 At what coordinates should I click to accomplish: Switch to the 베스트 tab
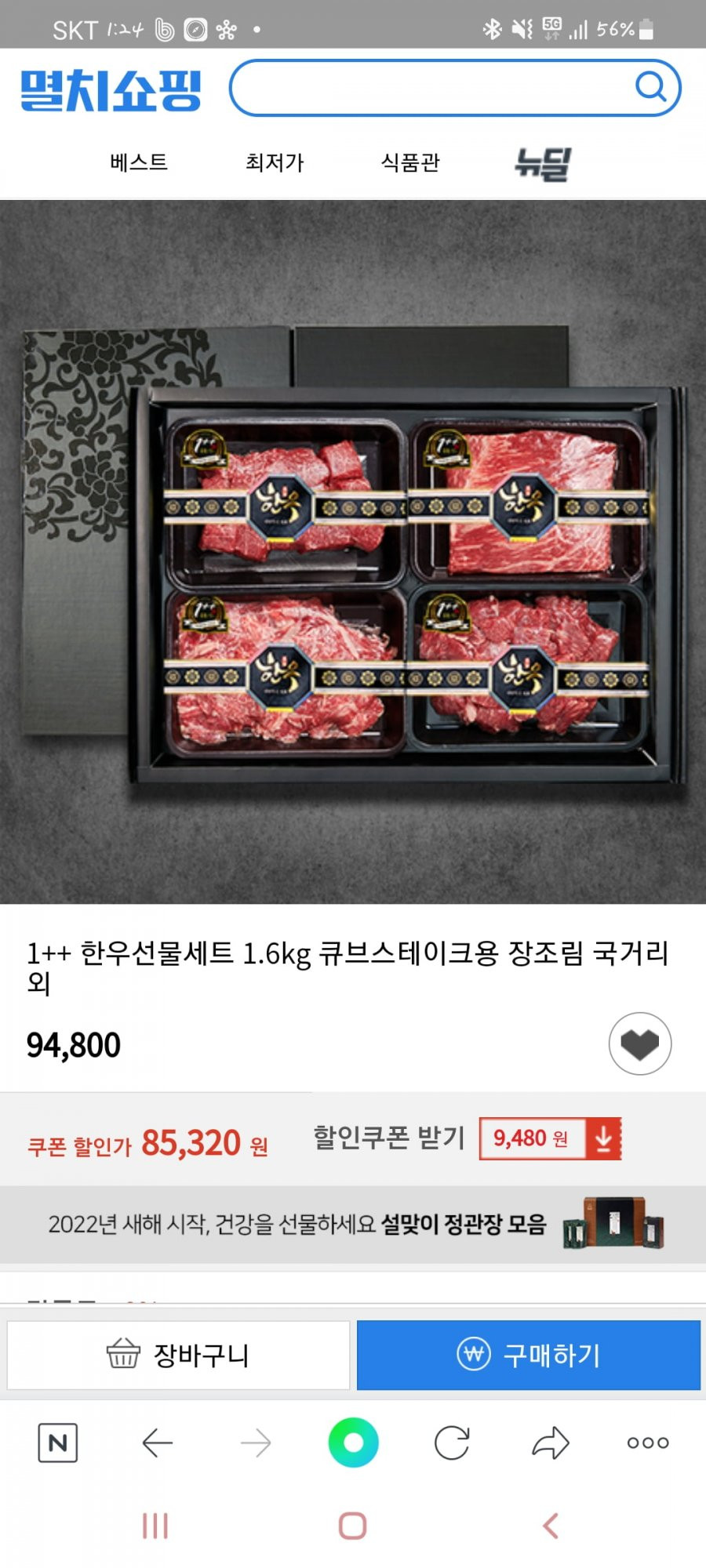[139, 162]
